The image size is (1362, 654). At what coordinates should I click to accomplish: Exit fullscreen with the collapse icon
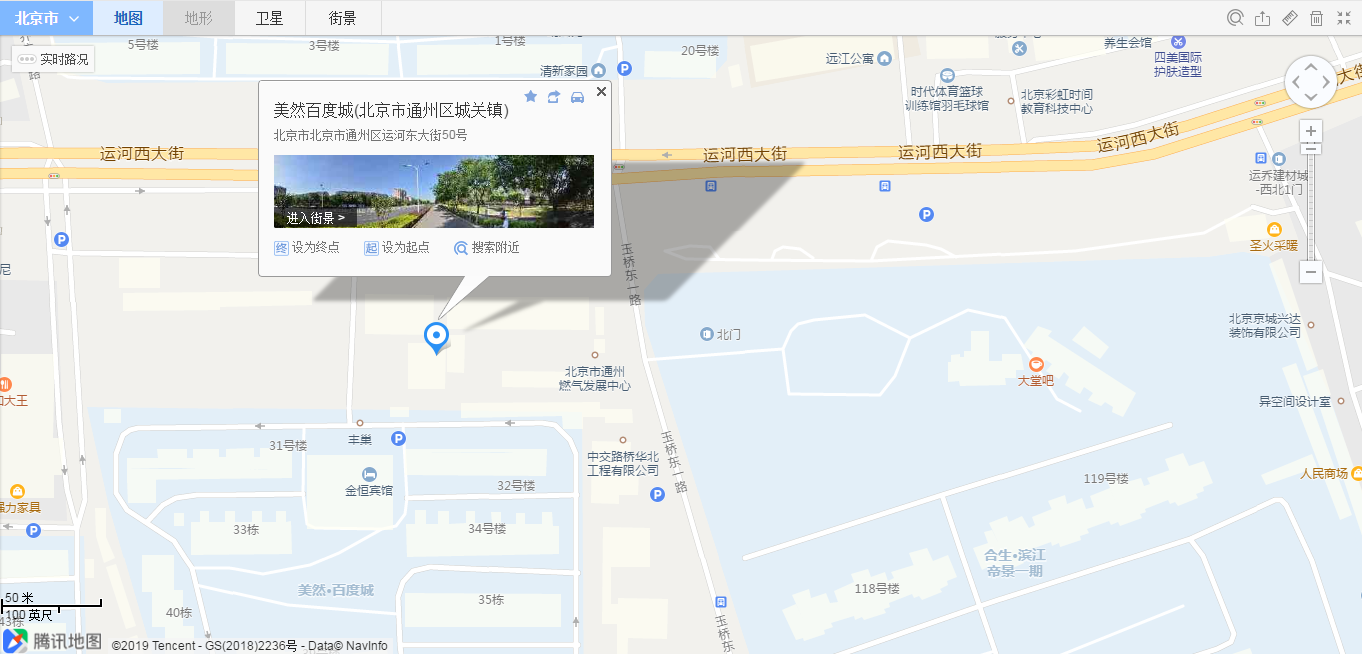tap(1343, 18)
